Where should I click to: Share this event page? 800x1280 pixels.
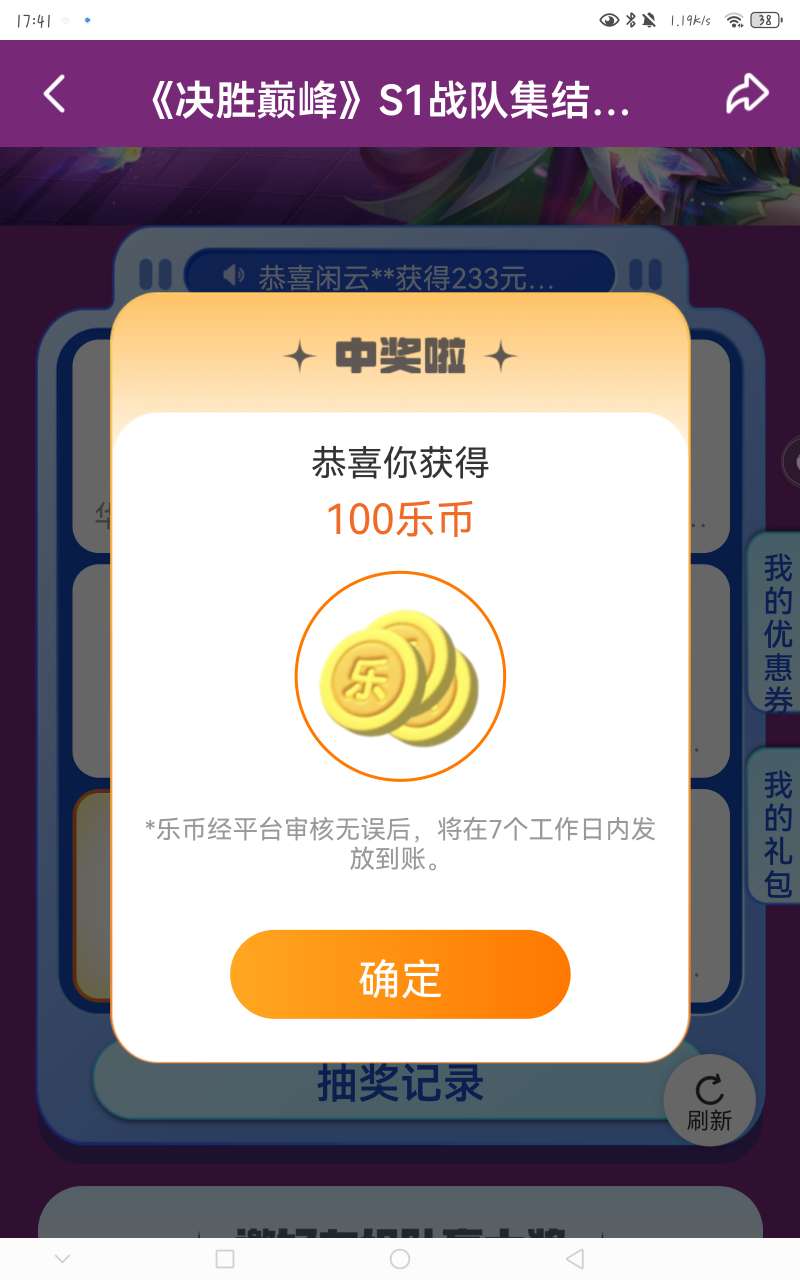click(x=746, y=94)
